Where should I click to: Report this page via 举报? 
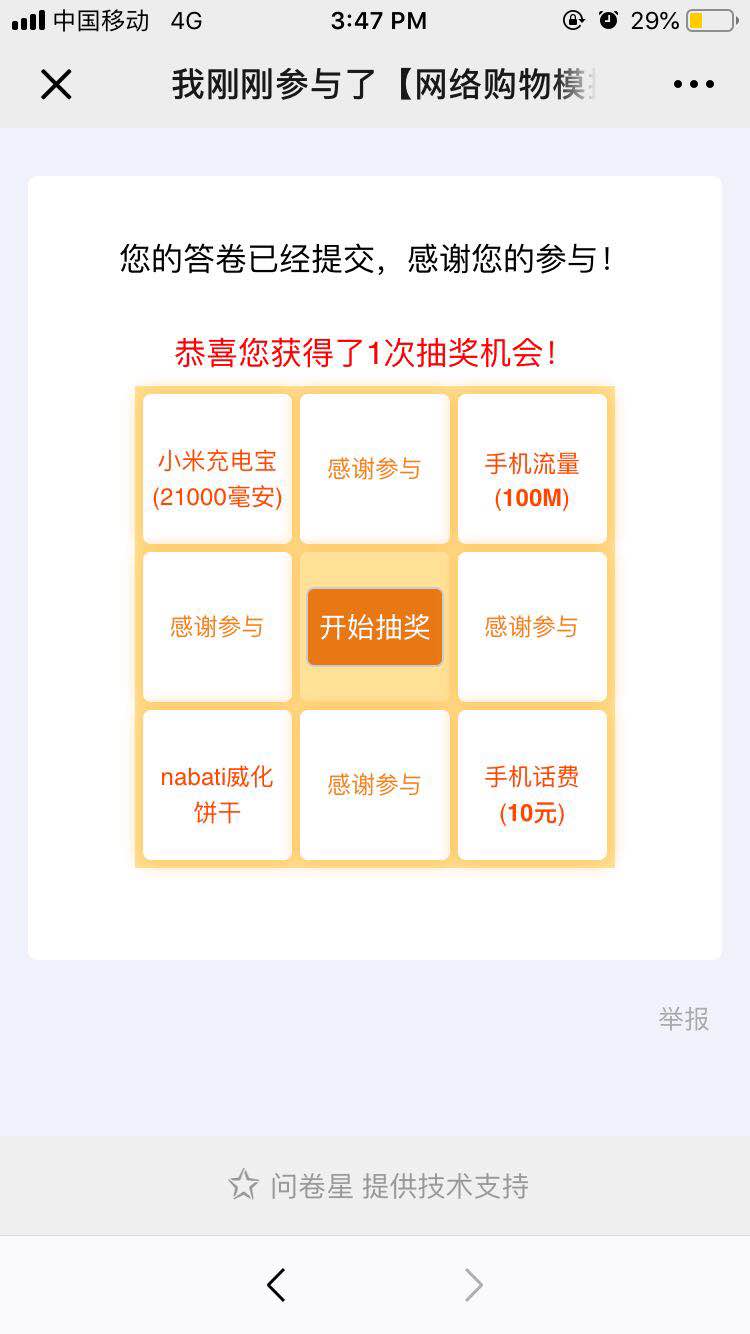click(x=684, y=1019)
